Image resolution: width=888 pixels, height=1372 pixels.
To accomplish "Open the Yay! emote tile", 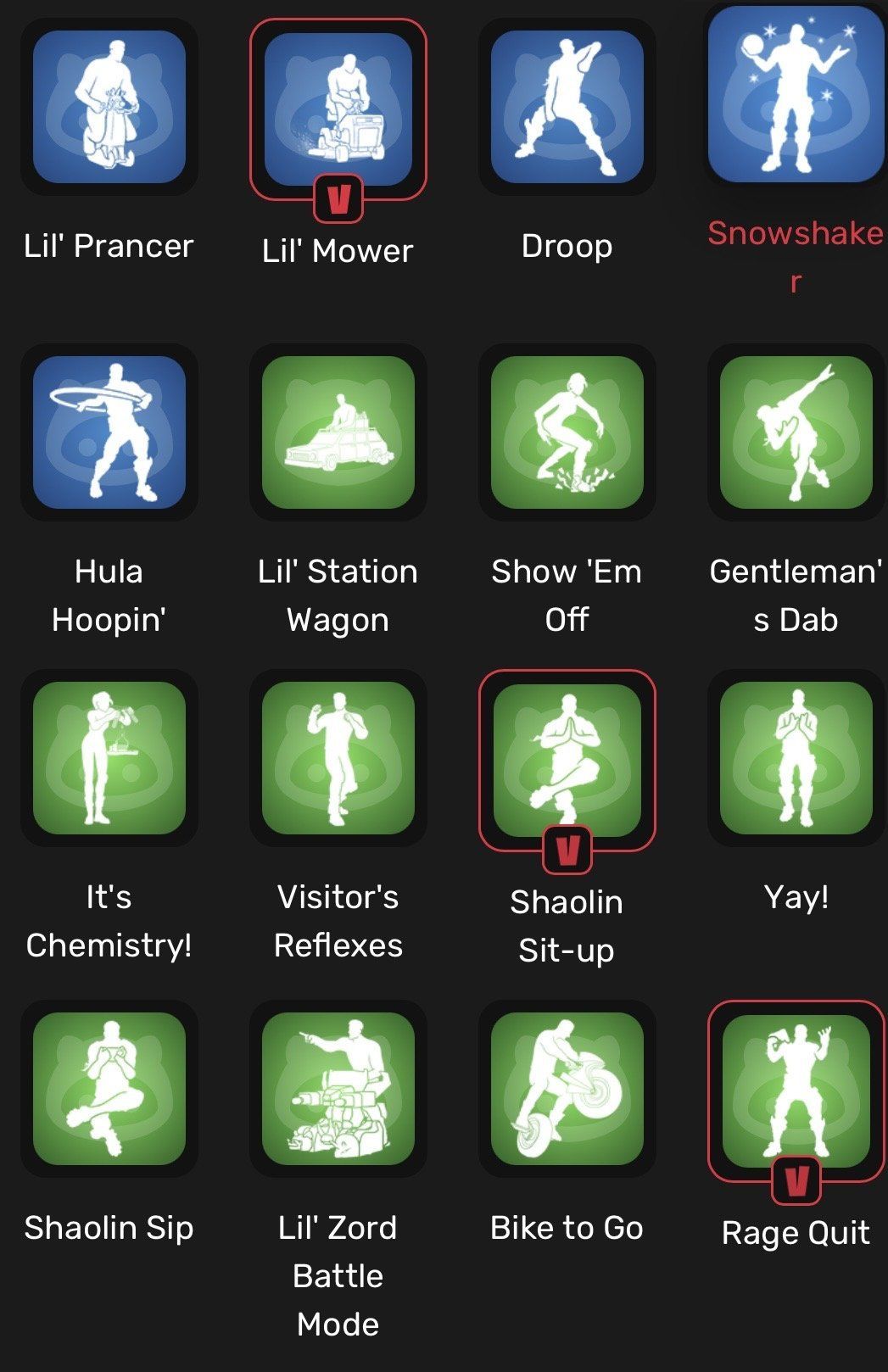I will click(796, 757).
